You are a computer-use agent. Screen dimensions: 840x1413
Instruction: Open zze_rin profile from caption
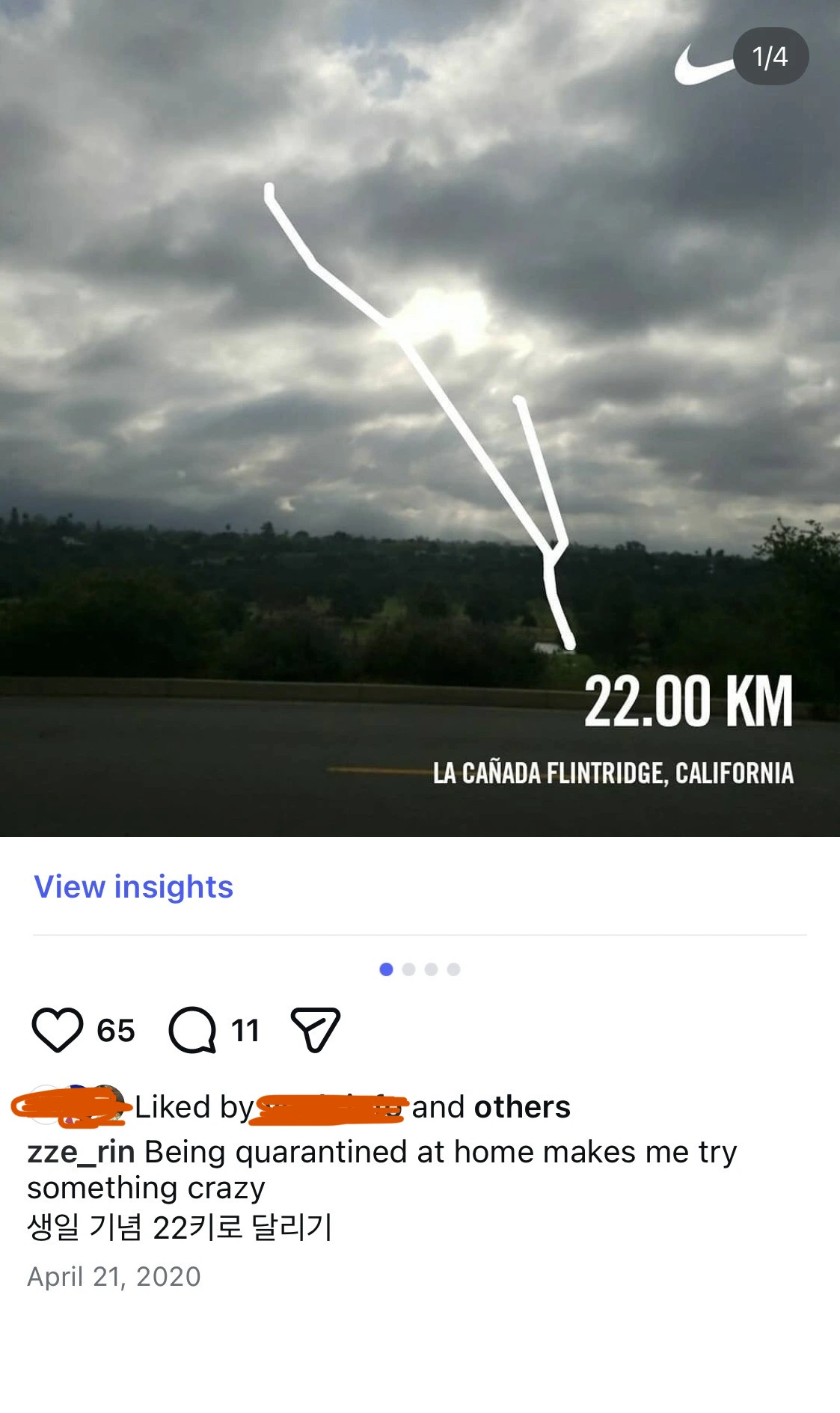(x=81, y=1152)
